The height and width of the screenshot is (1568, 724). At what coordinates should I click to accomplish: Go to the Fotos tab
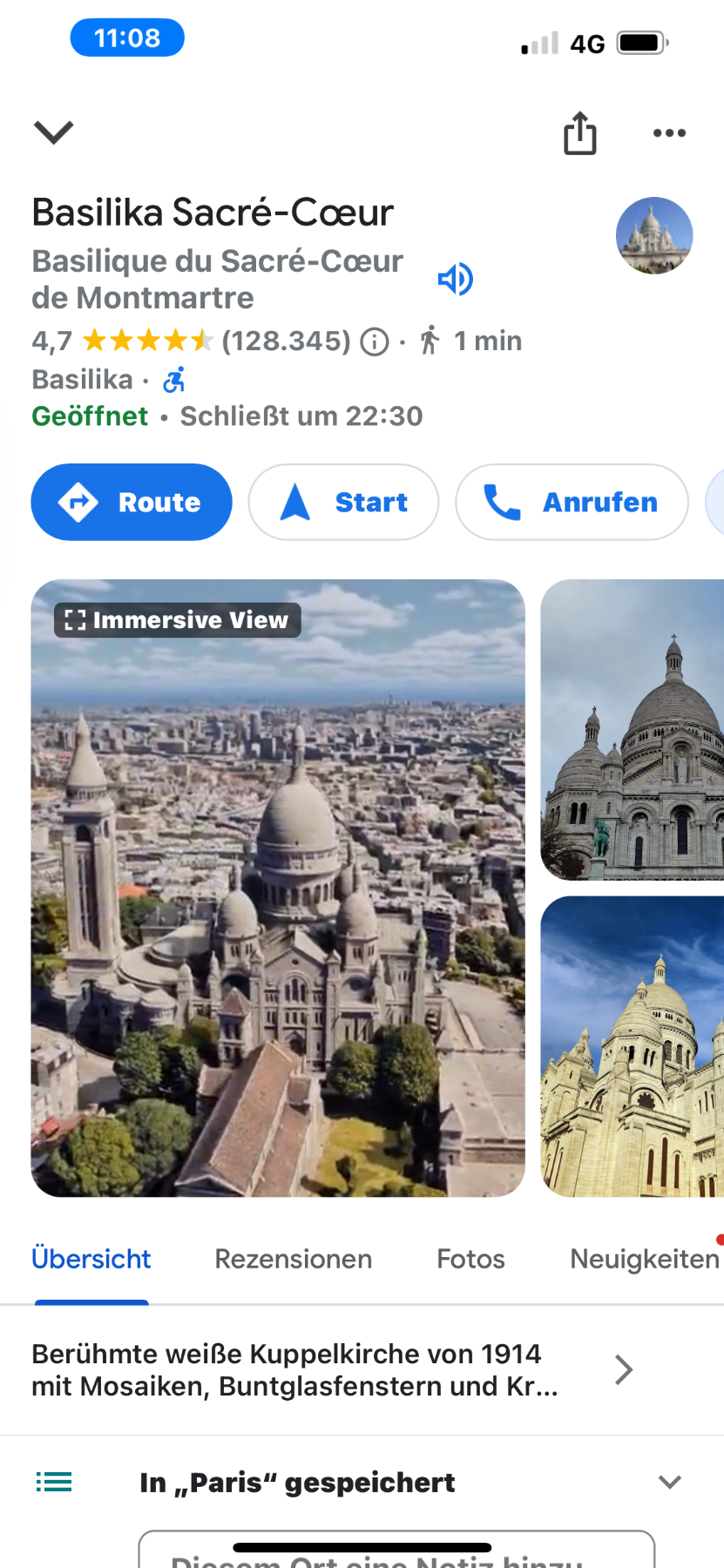click(470, 1260)
